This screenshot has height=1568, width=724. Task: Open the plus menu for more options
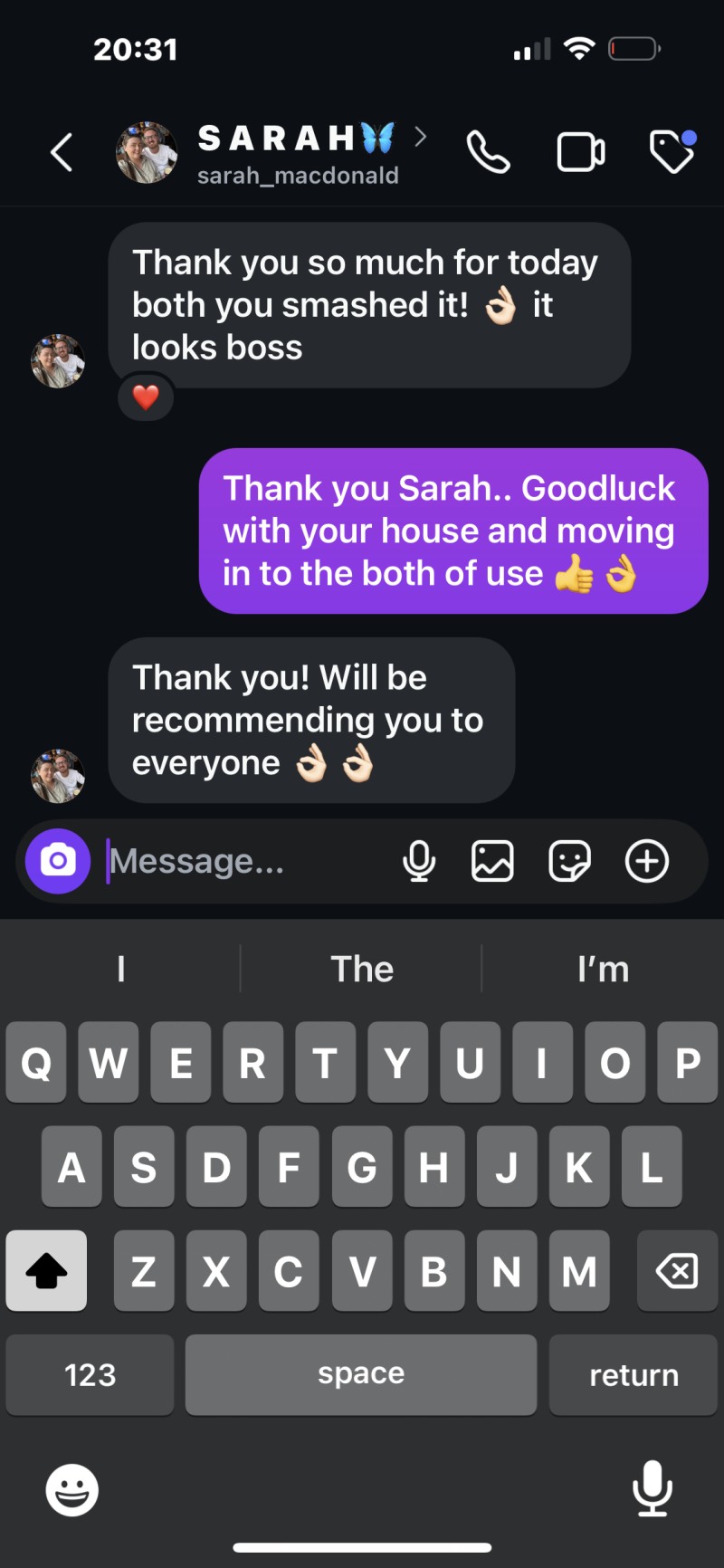[647, 861]
